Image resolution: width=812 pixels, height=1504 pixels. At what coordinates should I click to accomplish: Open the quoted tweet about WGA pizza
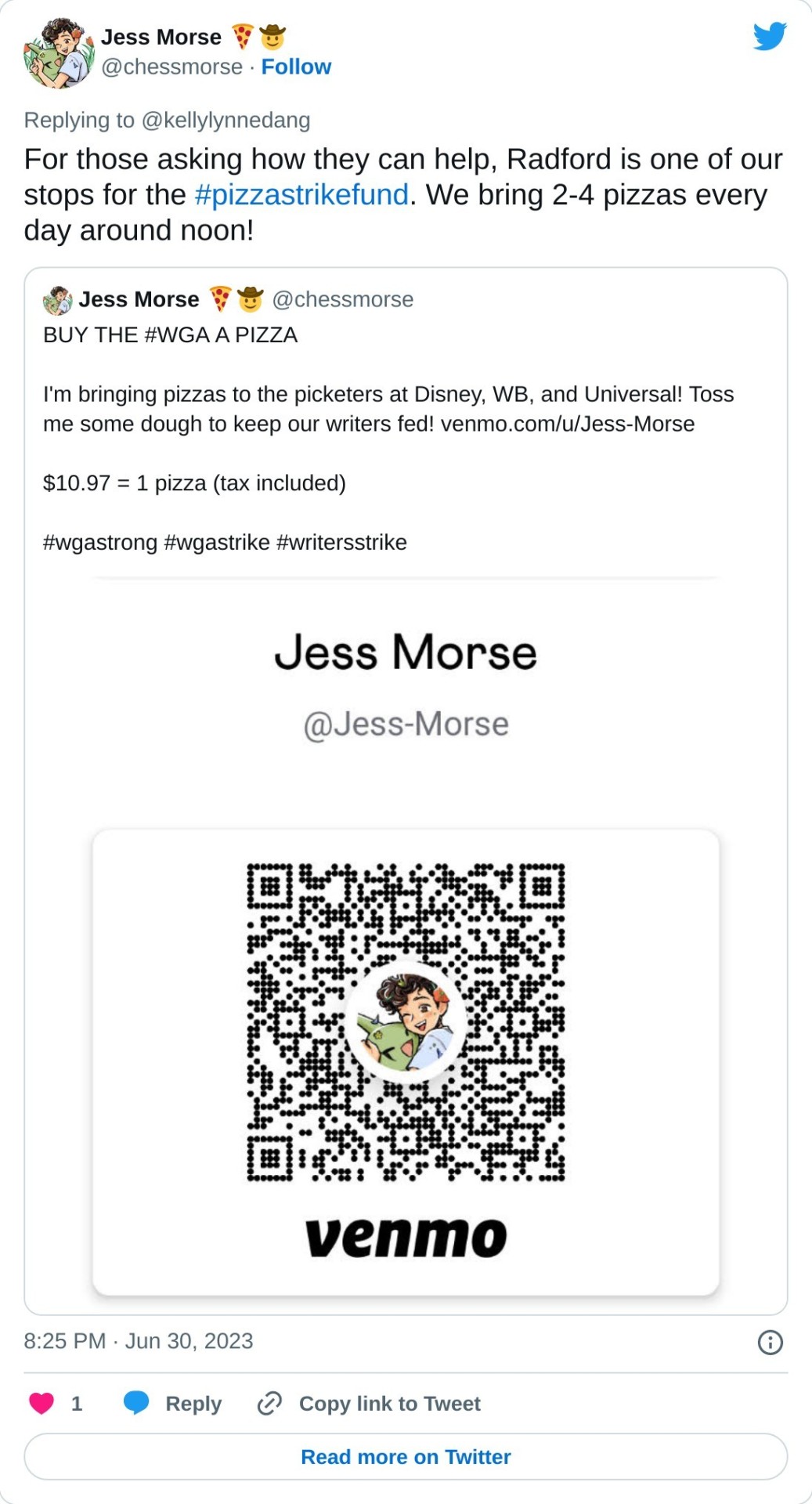tap(406, 439)
